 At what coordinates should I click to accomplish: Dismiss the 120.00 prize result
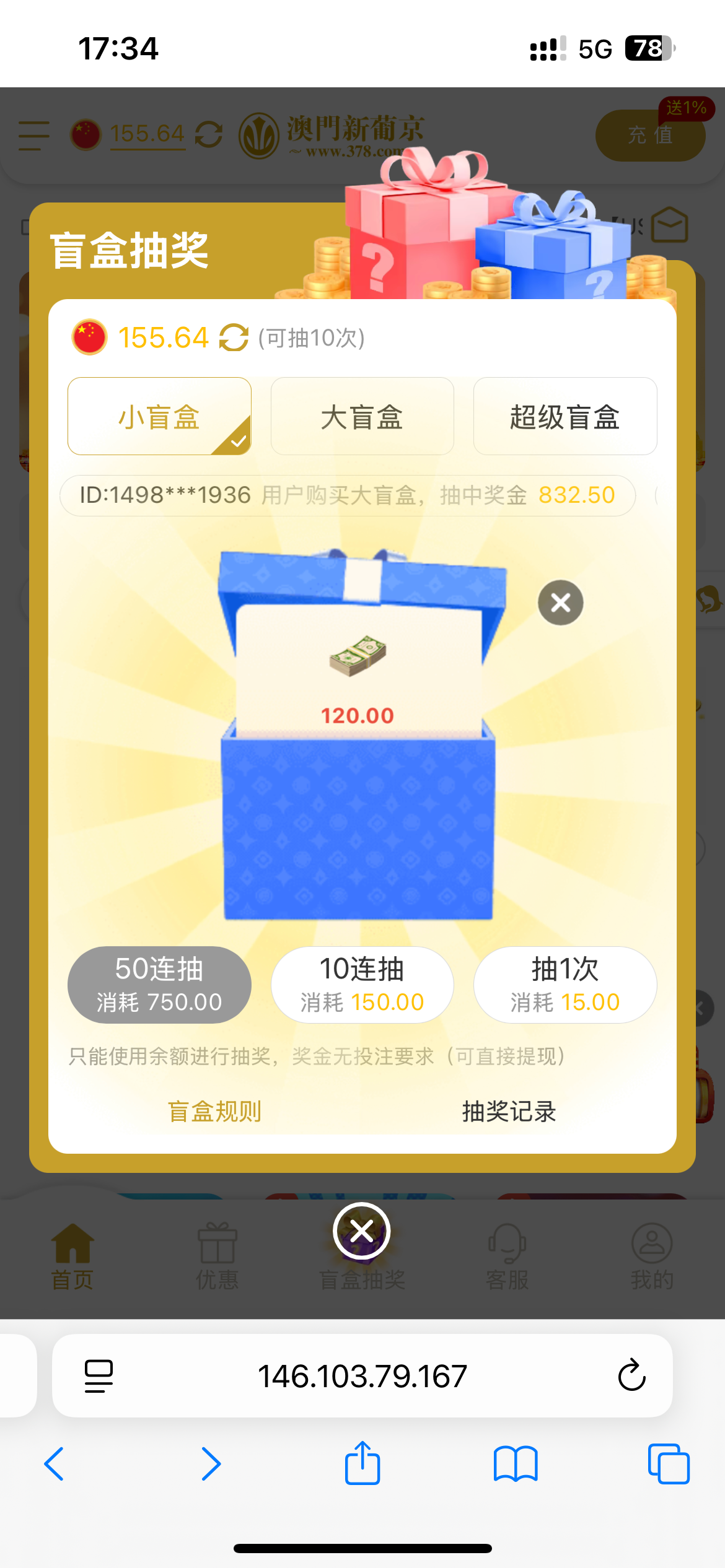pos(560,603)
